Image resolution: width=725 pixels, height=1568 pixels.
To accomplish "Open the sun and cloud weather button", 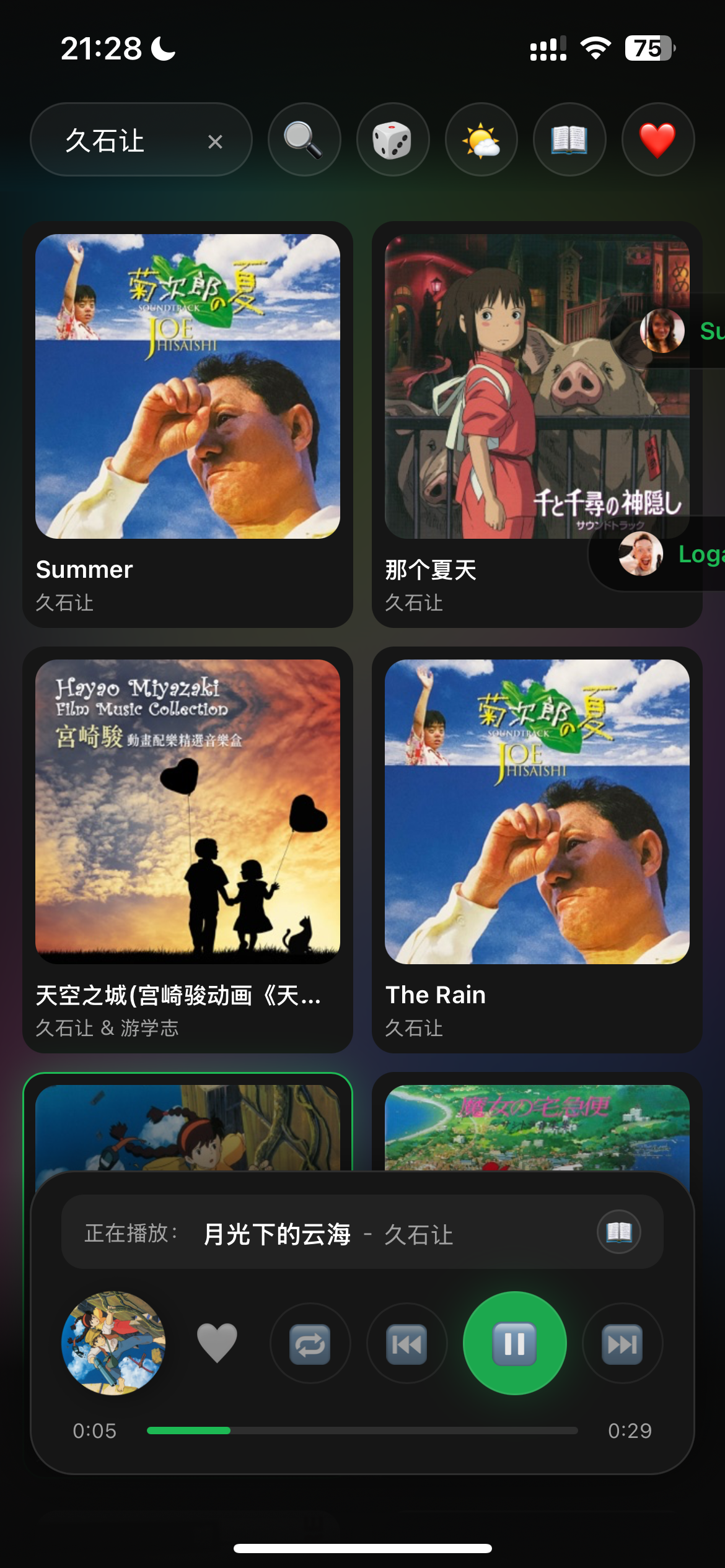I will 481,140.
